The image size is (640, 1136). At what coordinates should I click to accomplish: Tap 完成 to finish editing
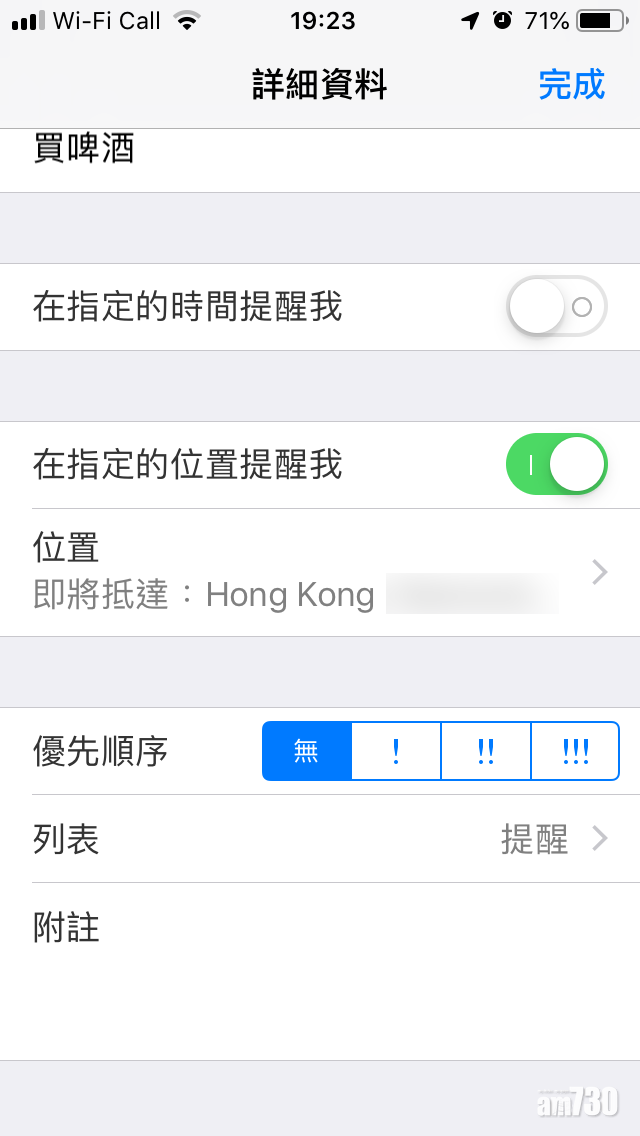(x=571, y=84)
